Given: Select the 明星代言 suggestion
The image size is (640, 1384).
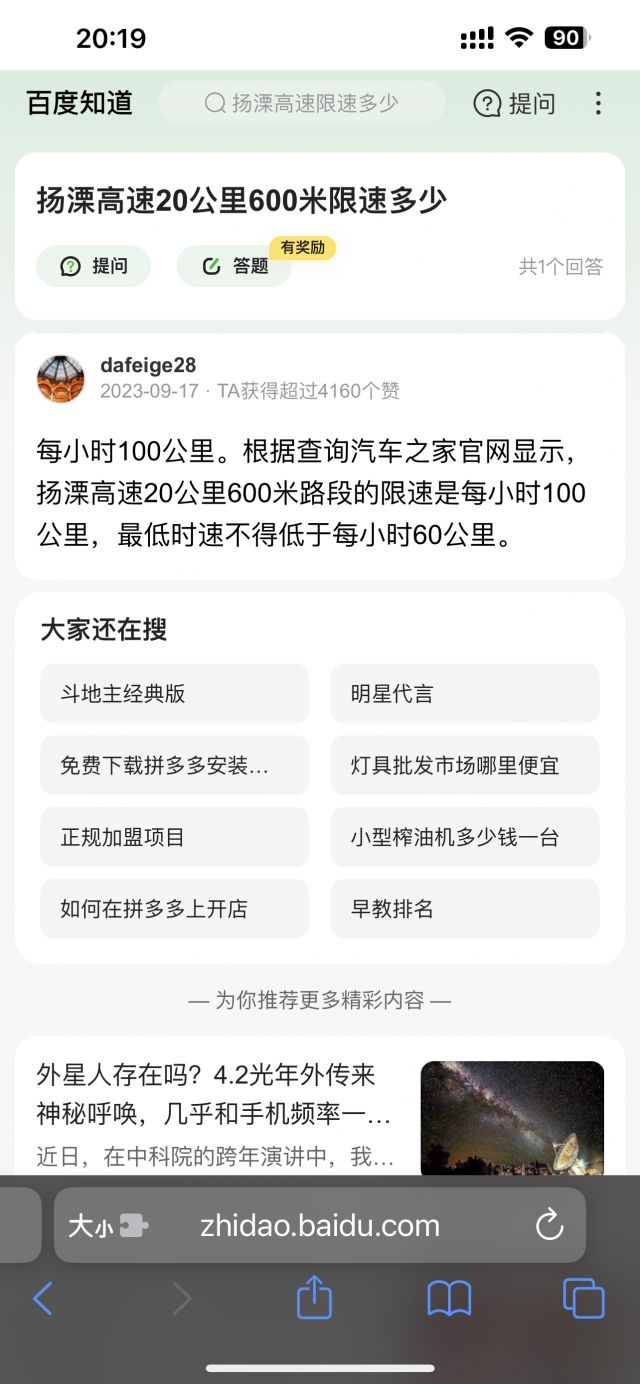Looking at the screenshot, I should tap(465, 693).
